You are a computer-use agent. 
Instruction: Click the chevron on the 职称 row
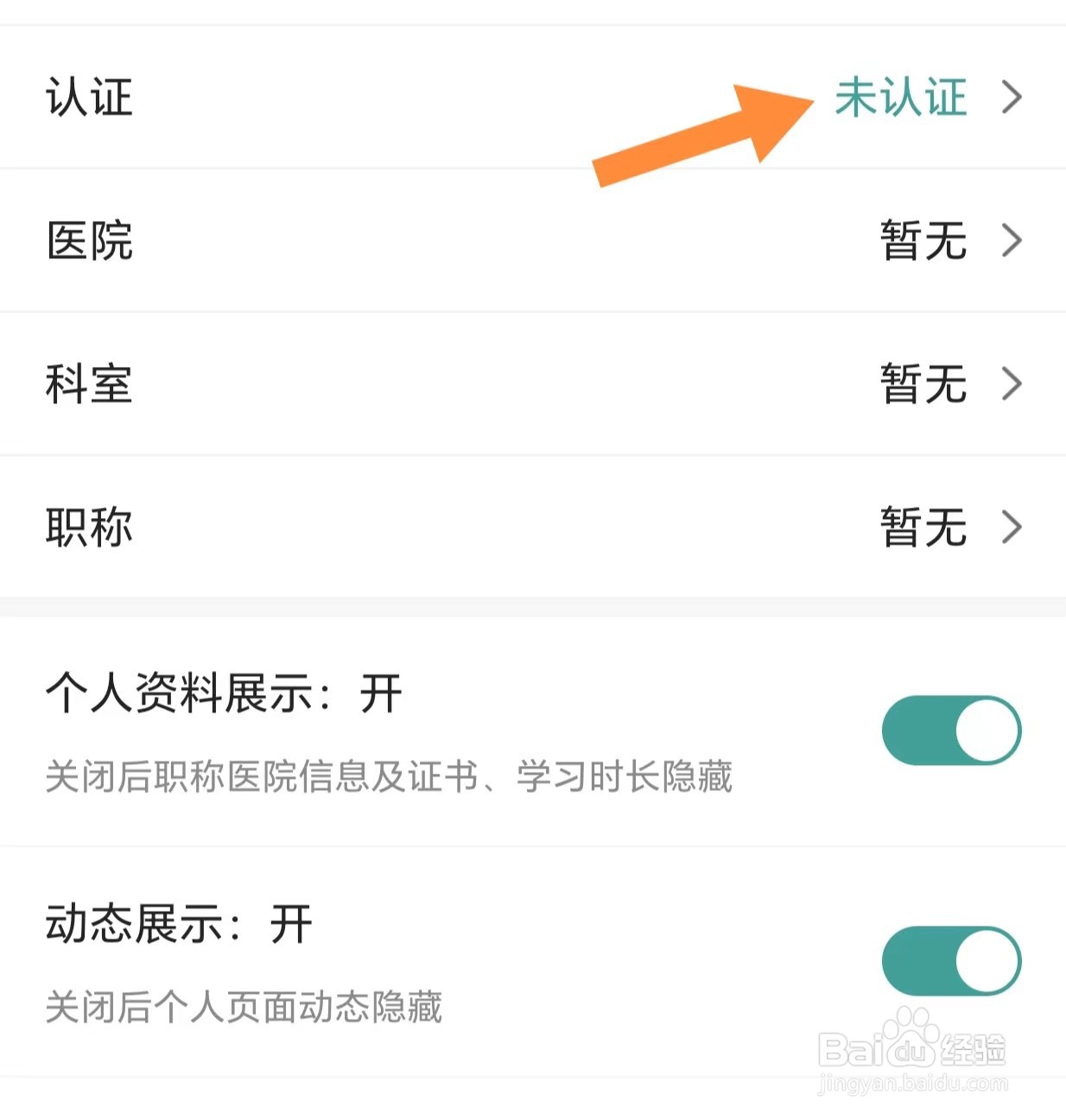click(1012, 528)
